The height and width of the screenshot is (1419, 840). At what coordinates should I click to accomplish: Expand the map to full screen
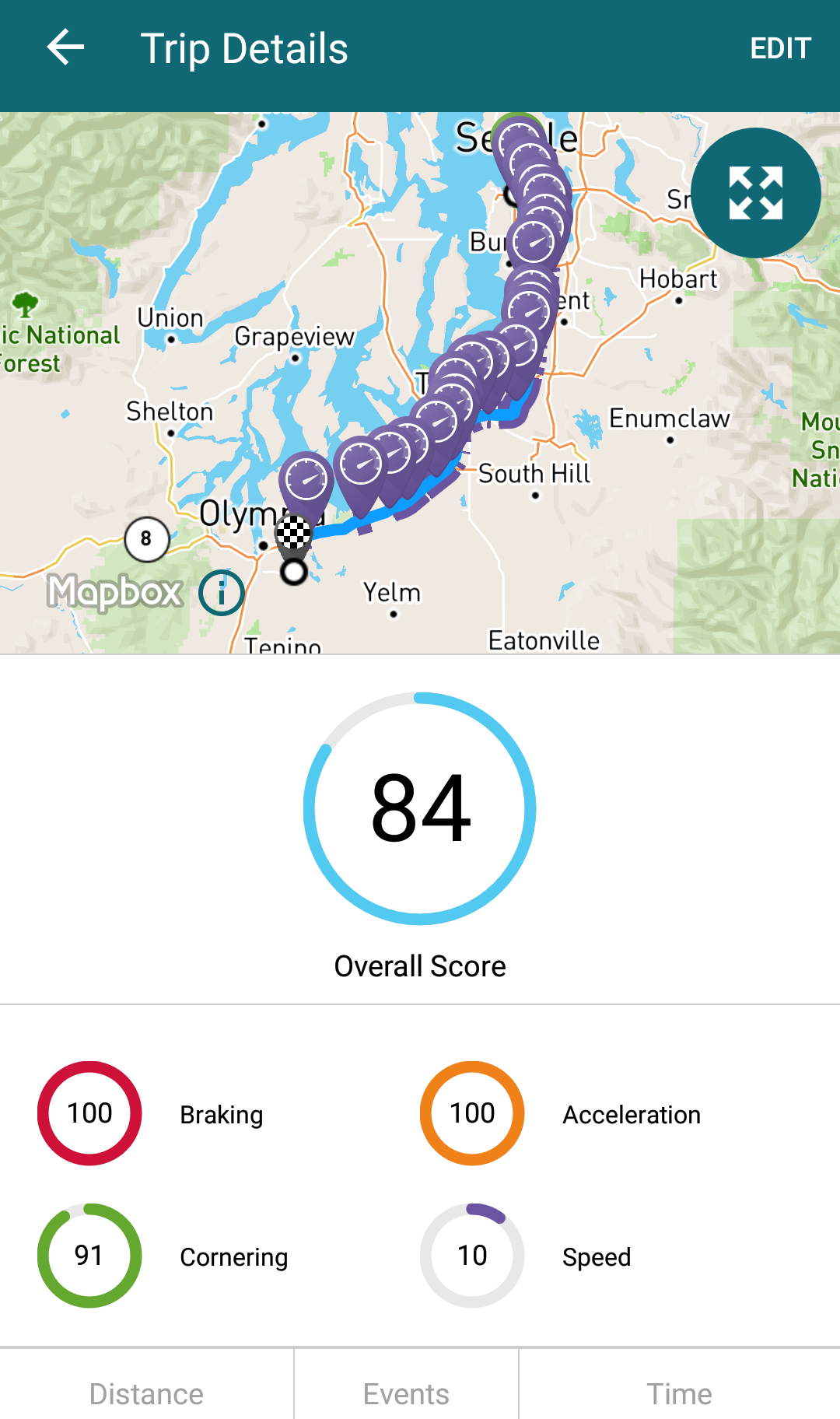tap(755, 193)
